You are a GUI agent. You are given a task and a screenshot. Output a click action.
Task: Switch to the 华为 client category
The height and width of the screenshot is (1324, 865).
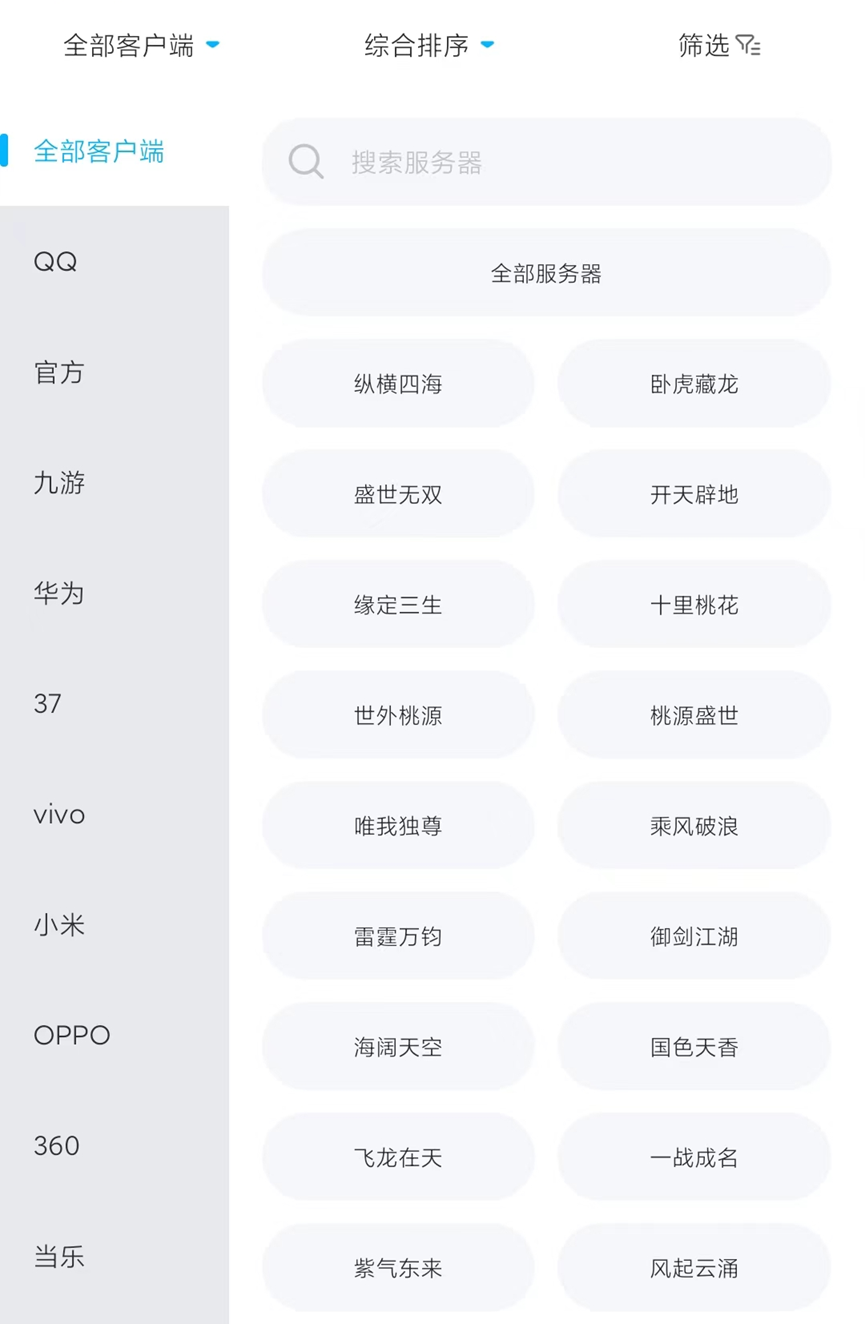coord(59,593)
